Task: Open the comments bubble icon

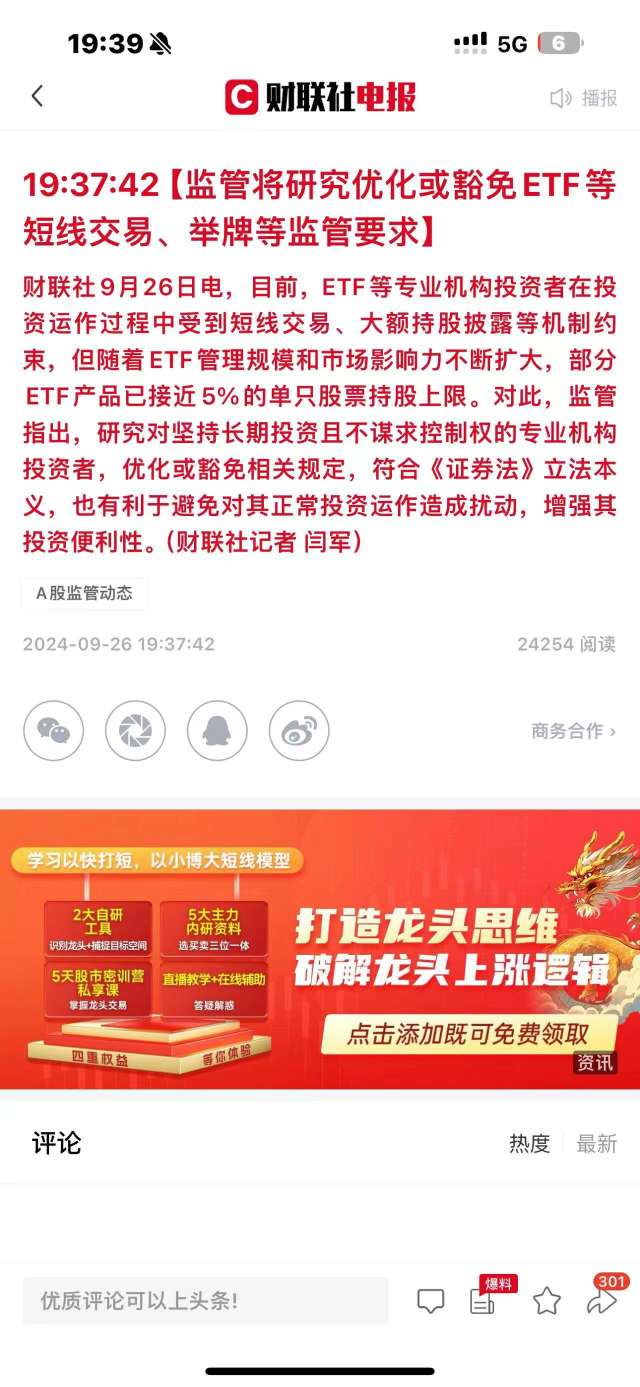Action: click(430, 1301)
